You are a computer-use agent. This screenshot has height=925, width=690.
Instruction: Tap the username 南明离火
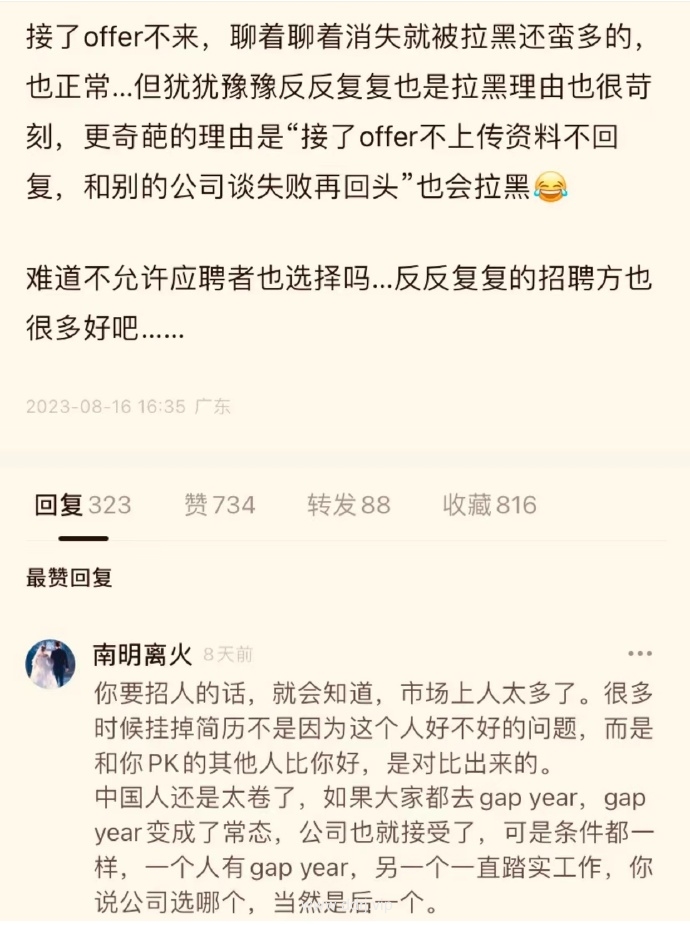coord(141,655)
